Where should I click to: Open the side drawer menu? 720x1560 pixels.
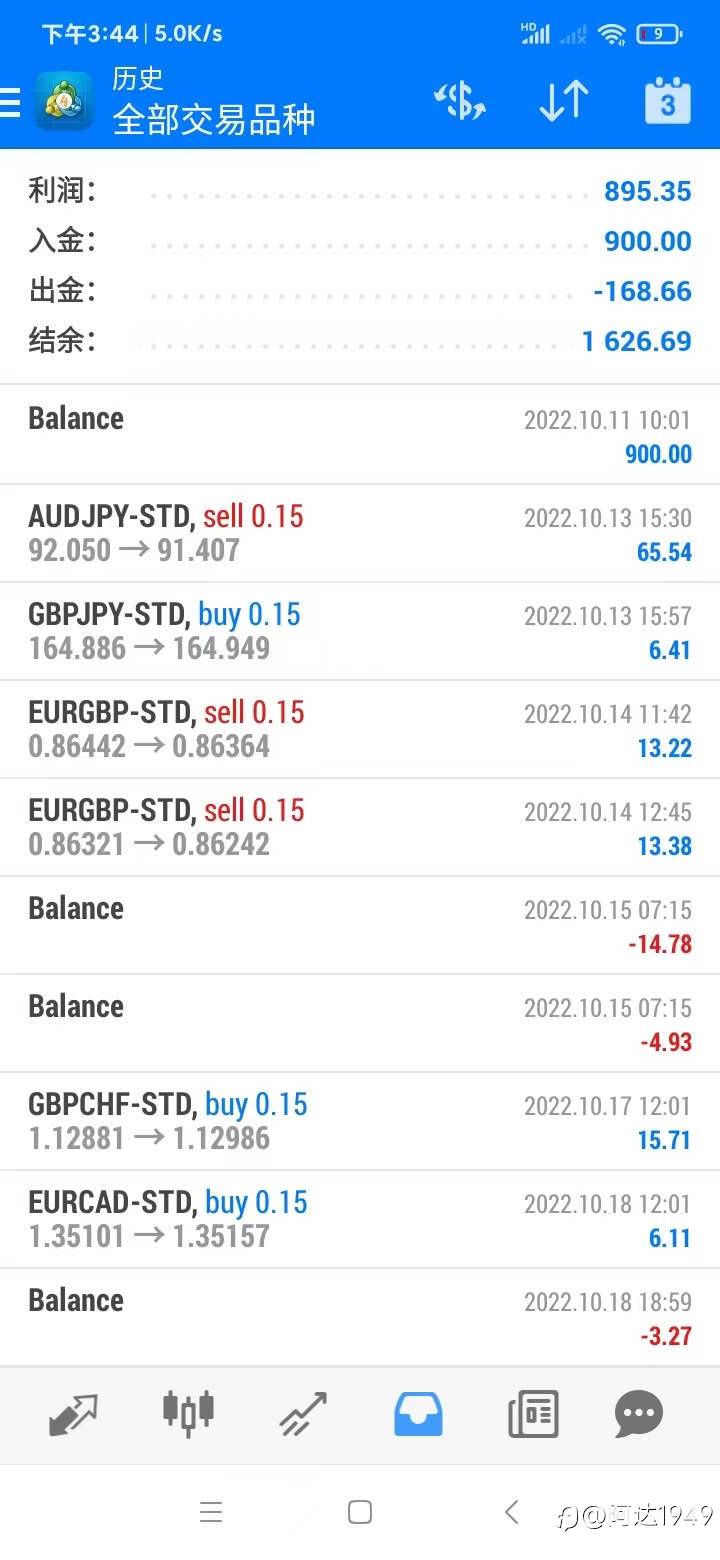(12, 102)
